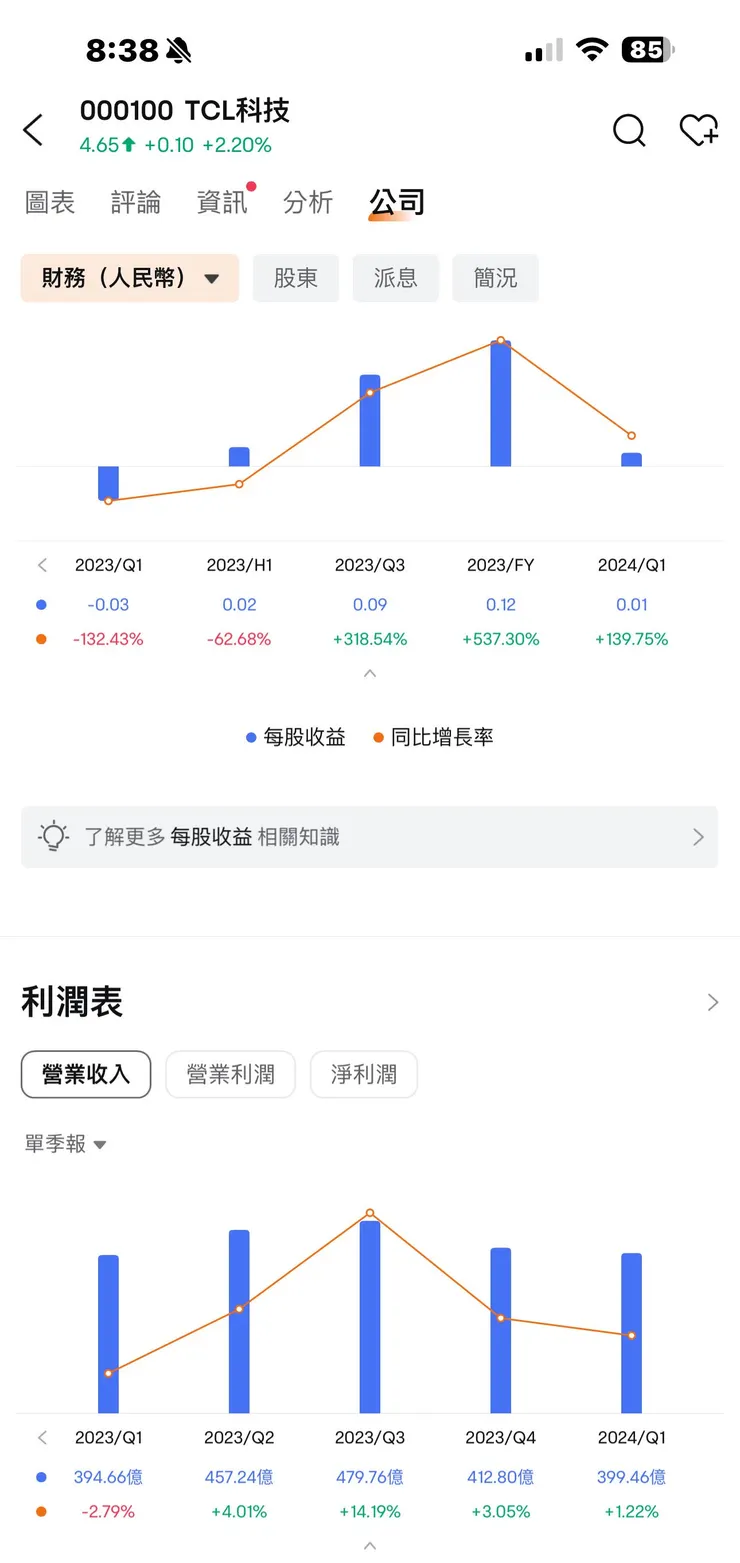Tap the heart icon to add to favorites
The image size is (740, 1563).
(x=698, y=130)
